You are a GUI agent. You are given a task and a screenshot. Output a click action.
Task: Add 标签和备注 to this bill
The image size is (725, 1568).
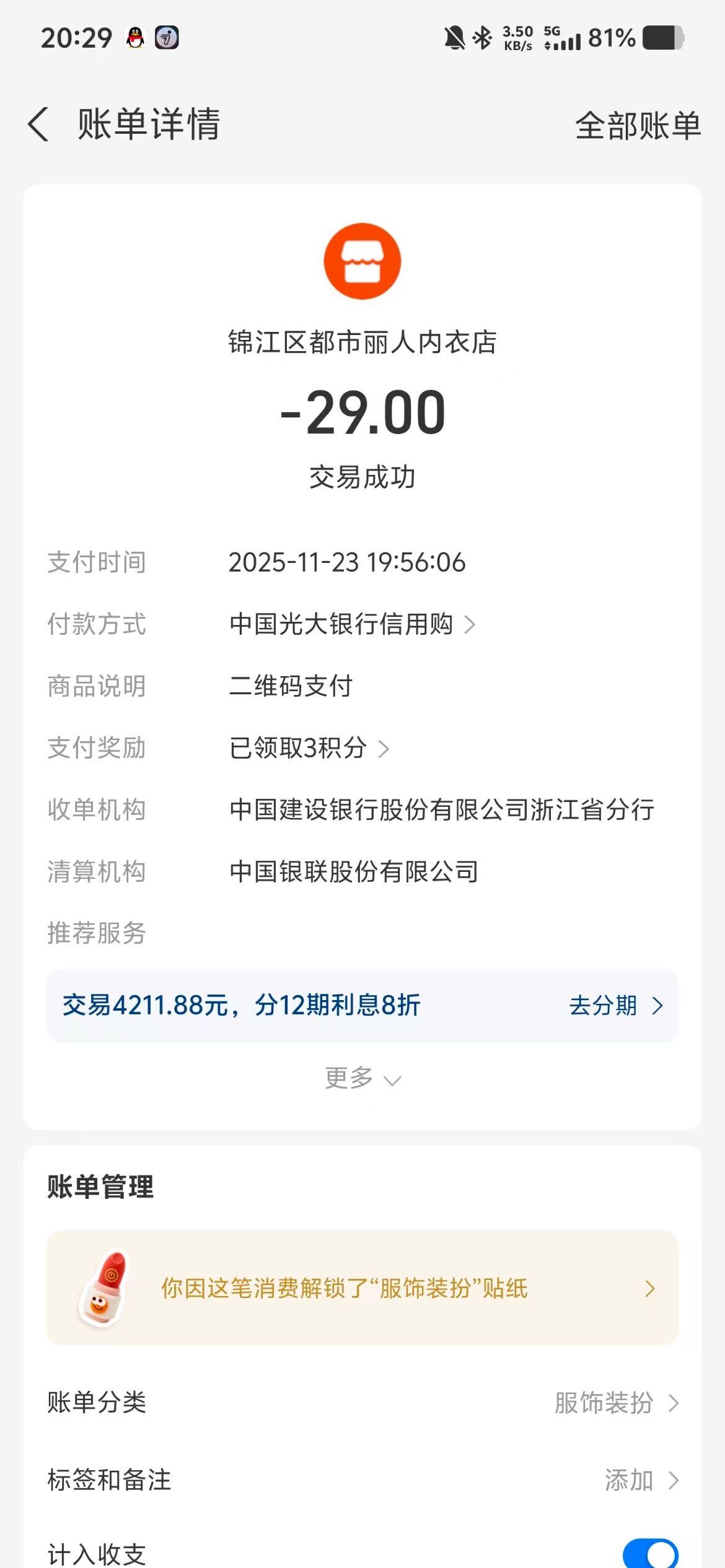click(x=640, y=1481)
